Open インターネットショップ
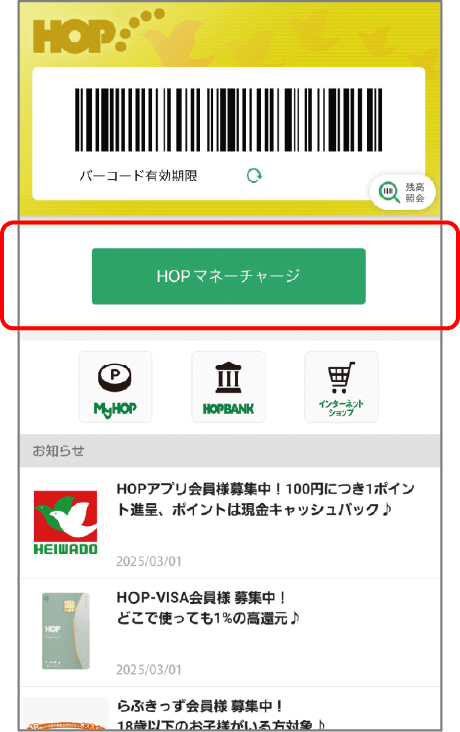Viewport: 460px width, 732px height. (x=341, y=387)
